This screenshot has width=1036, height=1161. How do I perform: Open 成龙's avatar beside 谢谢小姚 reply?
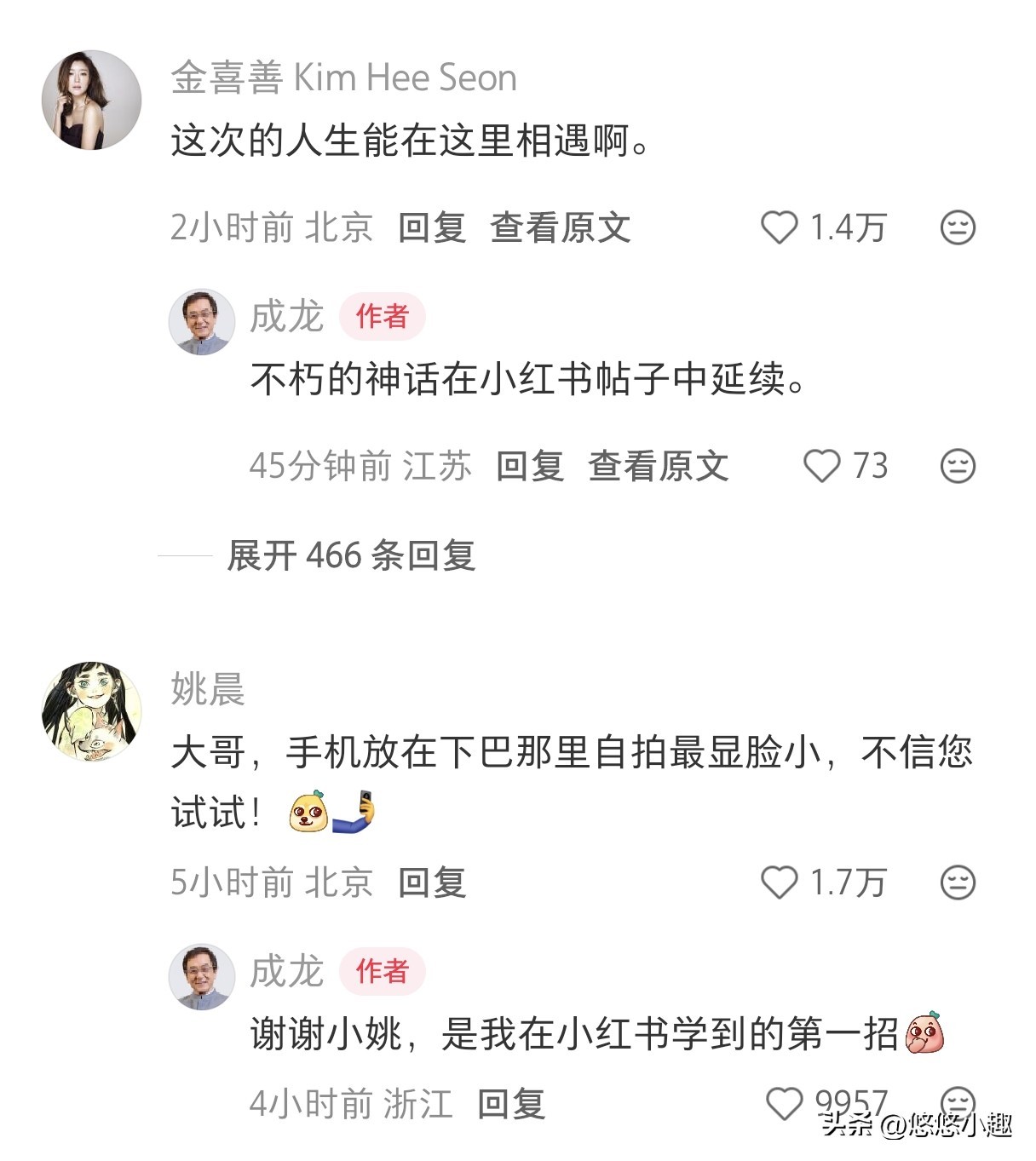[x=201, y=976]
